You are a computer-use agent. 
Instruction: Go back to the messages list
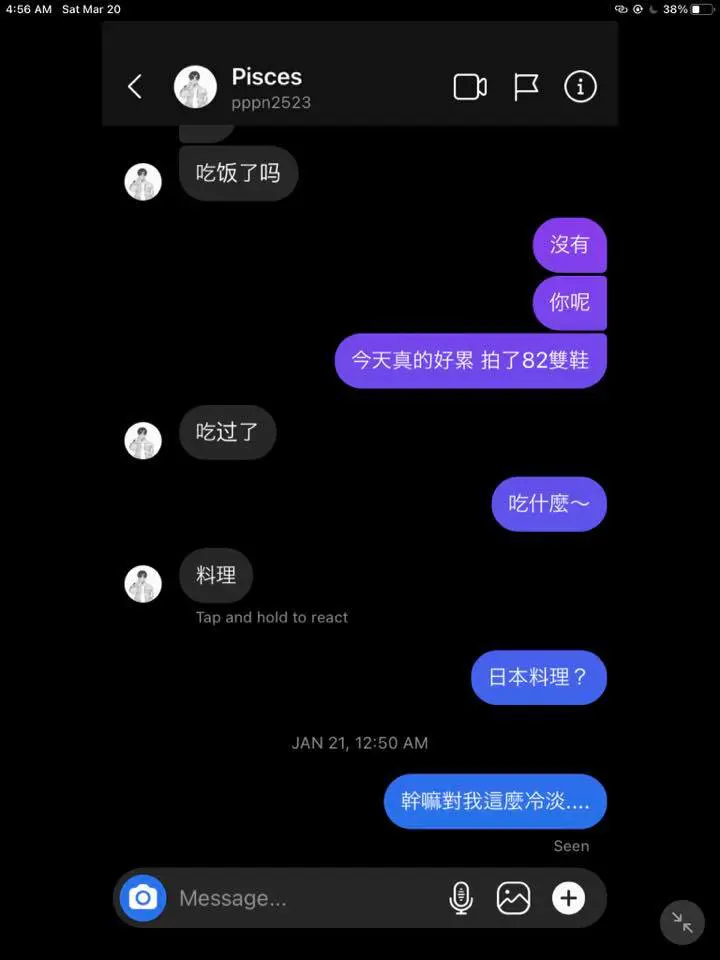point(135,87)
